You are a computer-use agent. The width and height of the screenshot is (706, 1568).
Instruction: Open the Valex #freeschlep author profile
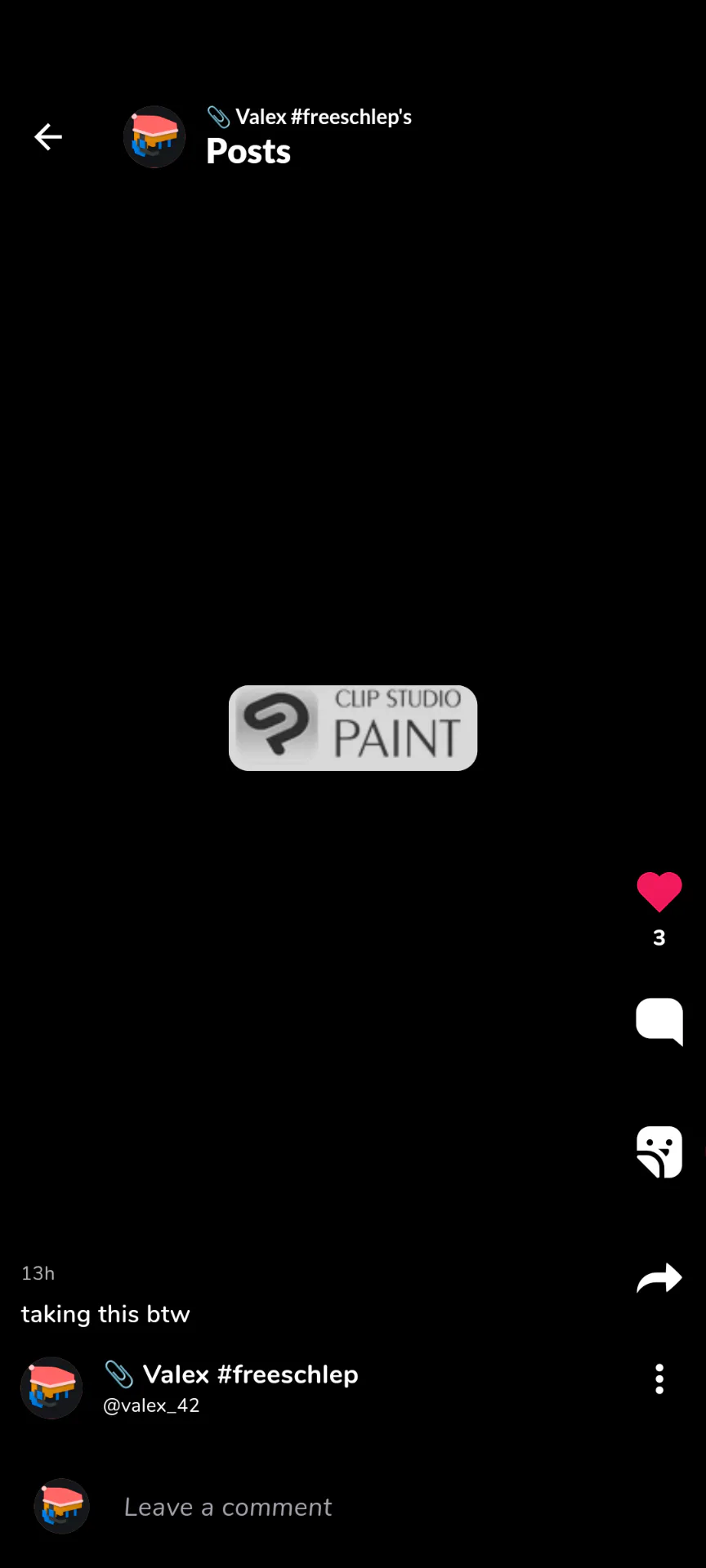250,1374
